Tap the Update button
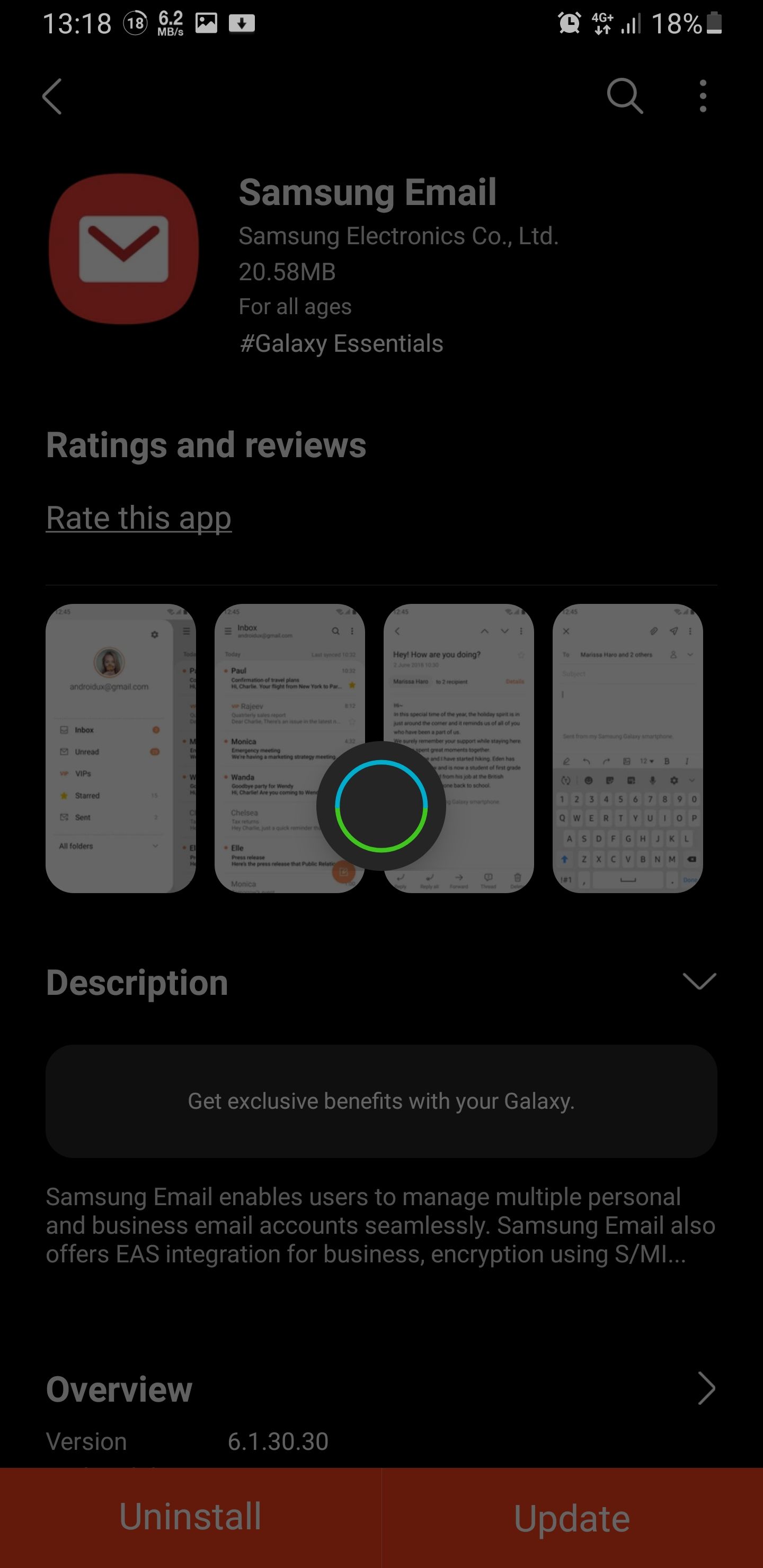 pos(571,1517)
